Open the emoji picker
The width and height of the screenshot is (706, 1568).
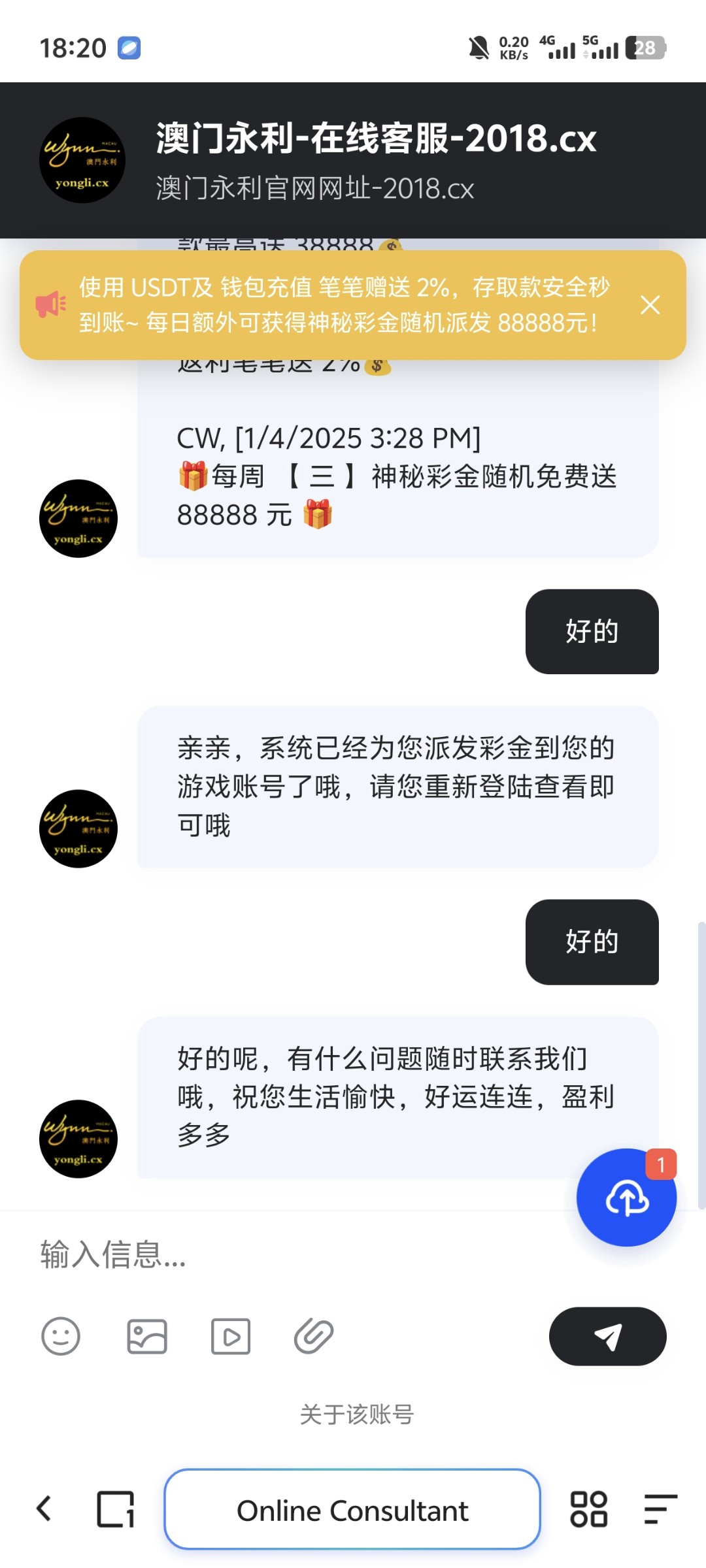61,1336
